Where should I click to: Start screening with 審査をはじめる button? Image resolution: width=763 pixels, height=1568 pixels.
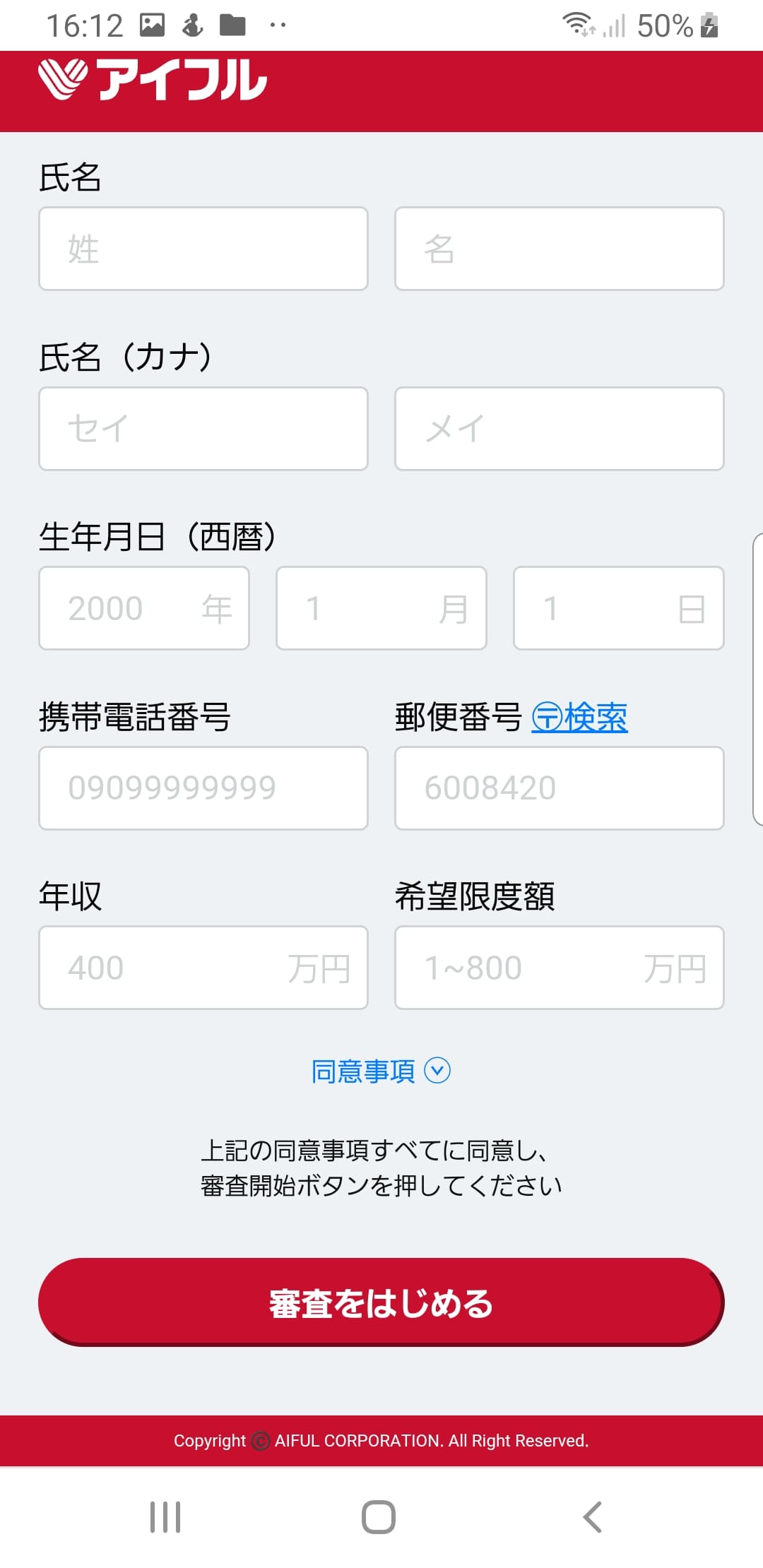[381, 1302]
